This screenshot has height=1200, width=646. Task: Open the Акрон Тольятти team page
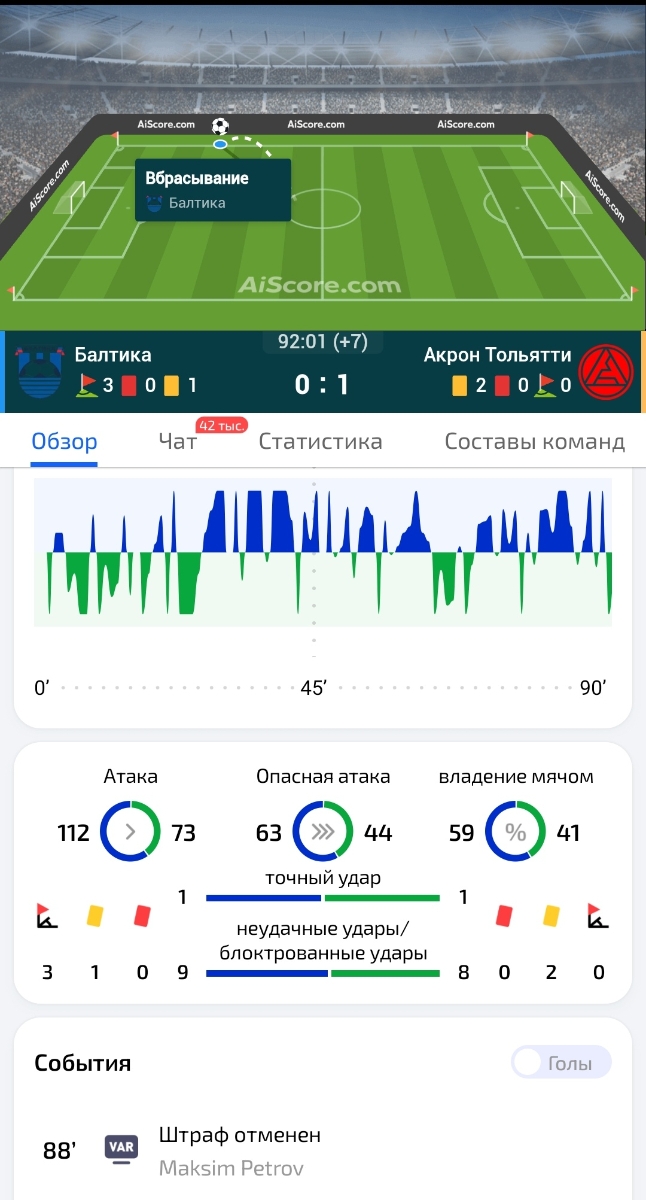point(497,355)
